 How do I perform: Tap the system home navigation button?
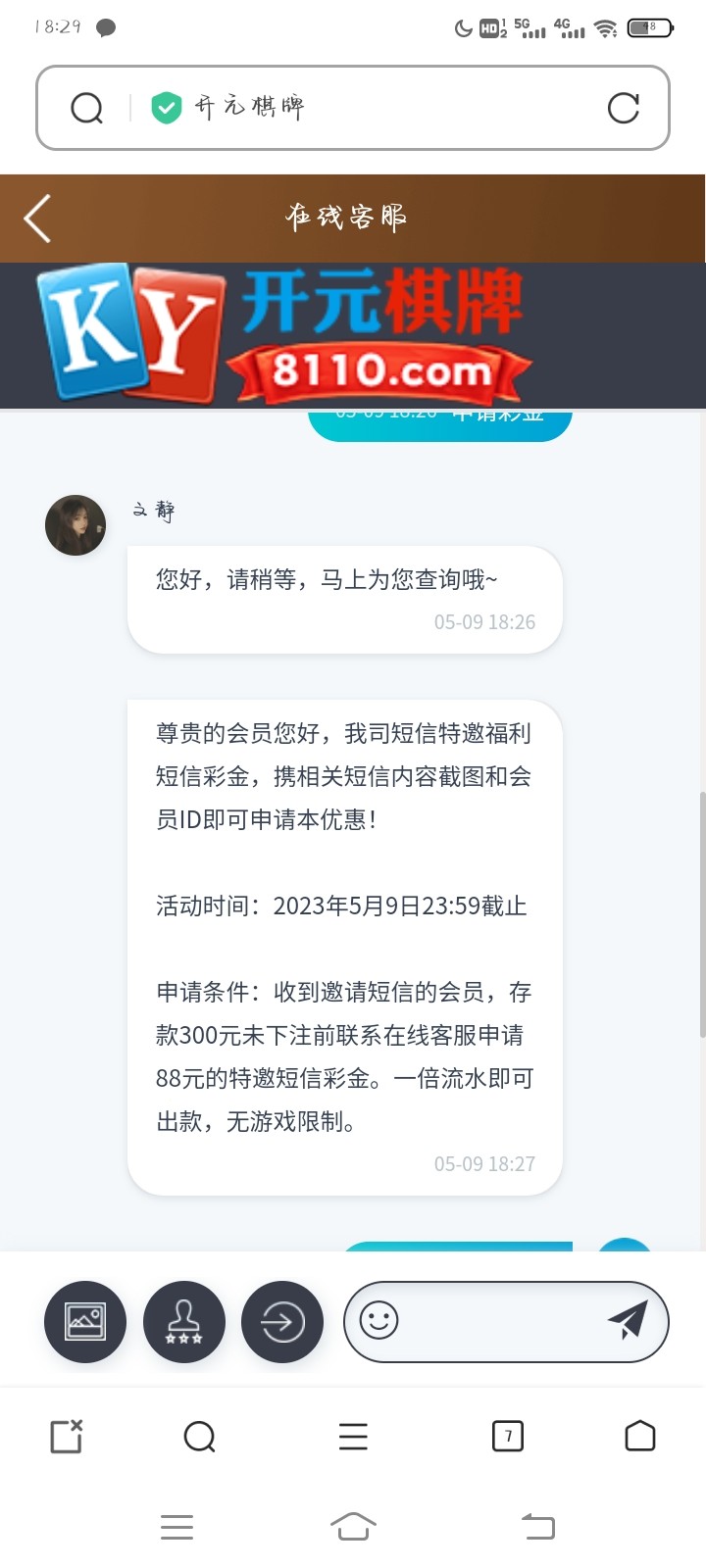(x=353, y=1526)
